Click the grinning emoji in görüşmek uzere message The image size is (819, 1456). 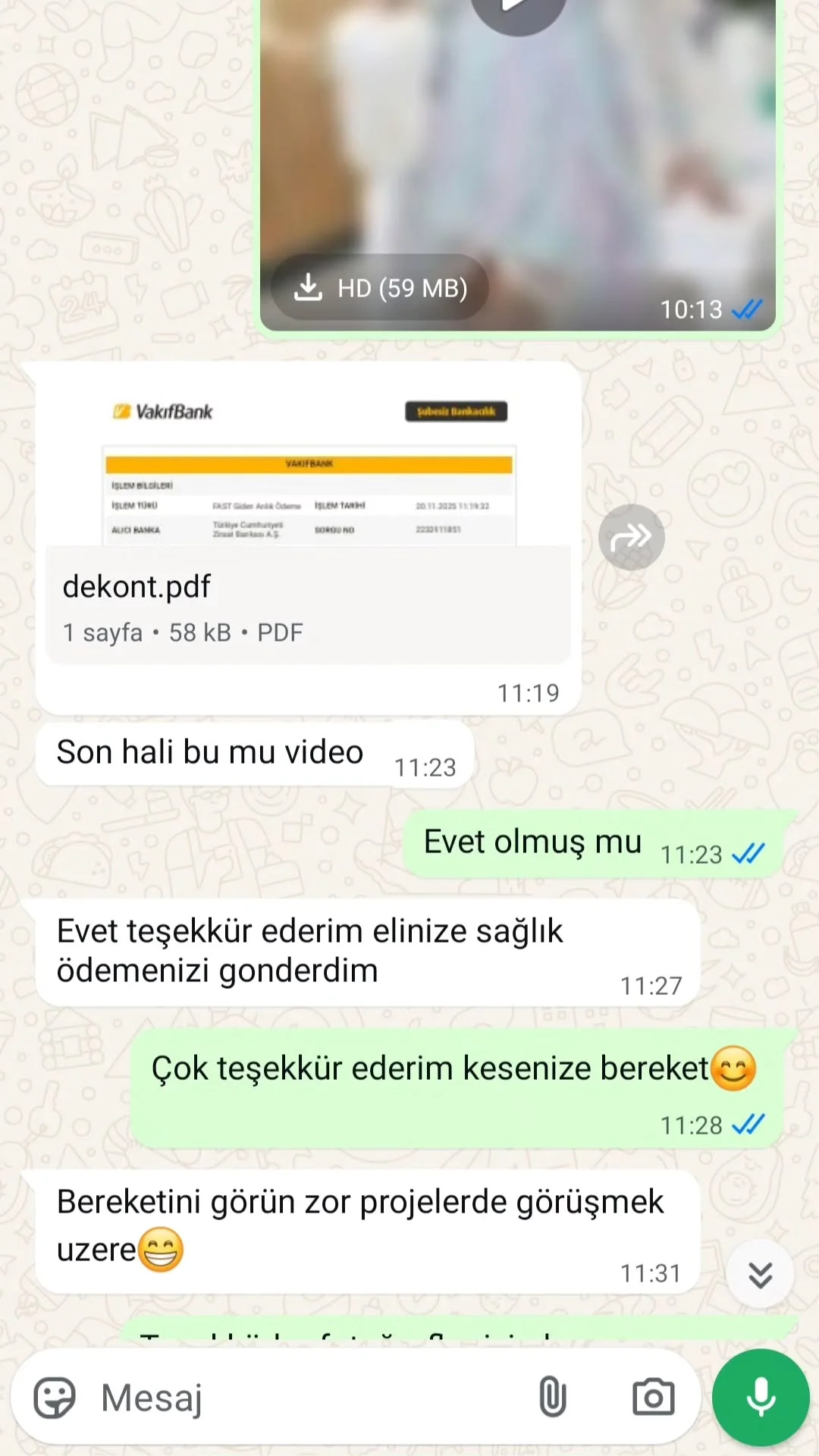click(162, 1250)
